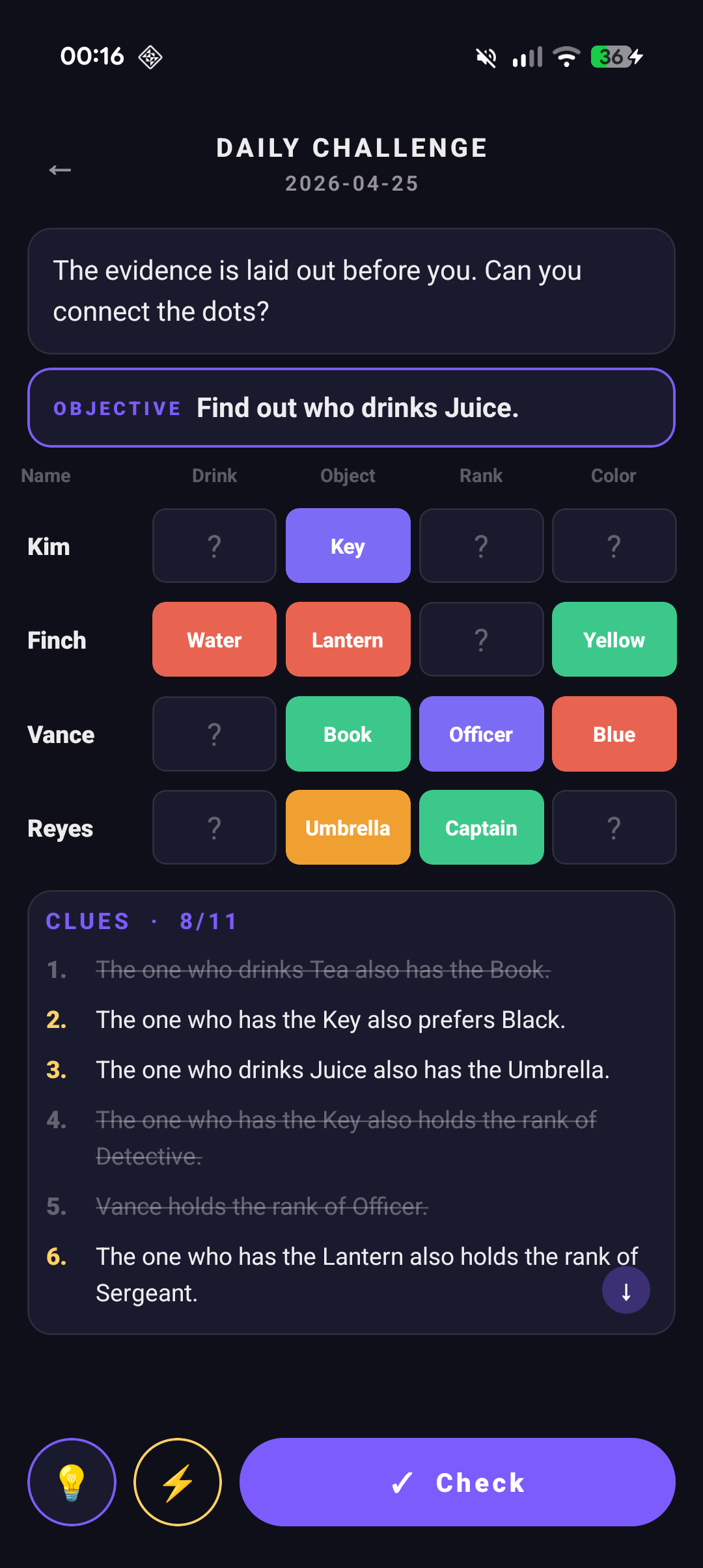This screenshot has height=1568, width=703.
Task: Tap Finch's Yellow color cell
Action: pos(614,640)
